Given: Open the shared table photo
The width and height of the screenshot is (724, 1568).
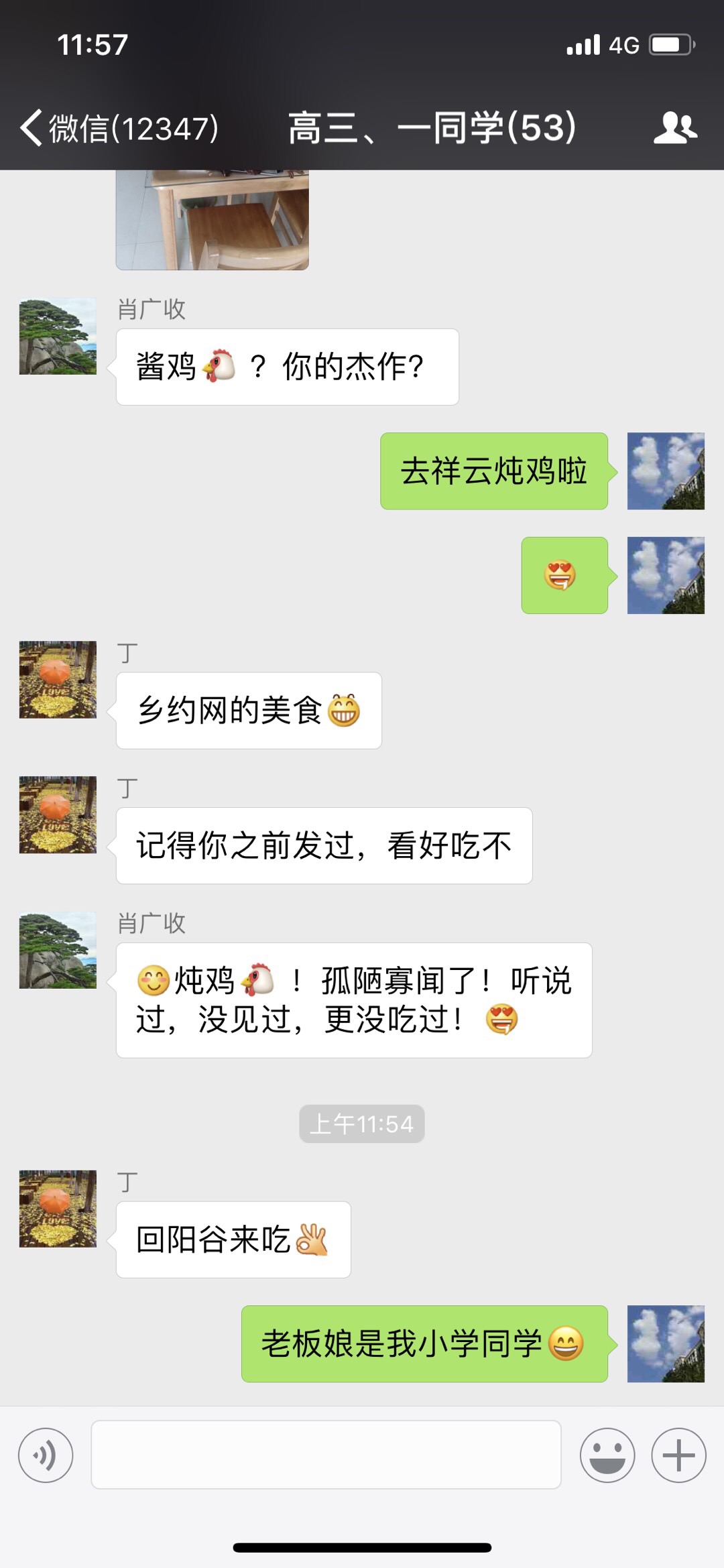Looking at the screenshot, I should click(x=213, y=219).
